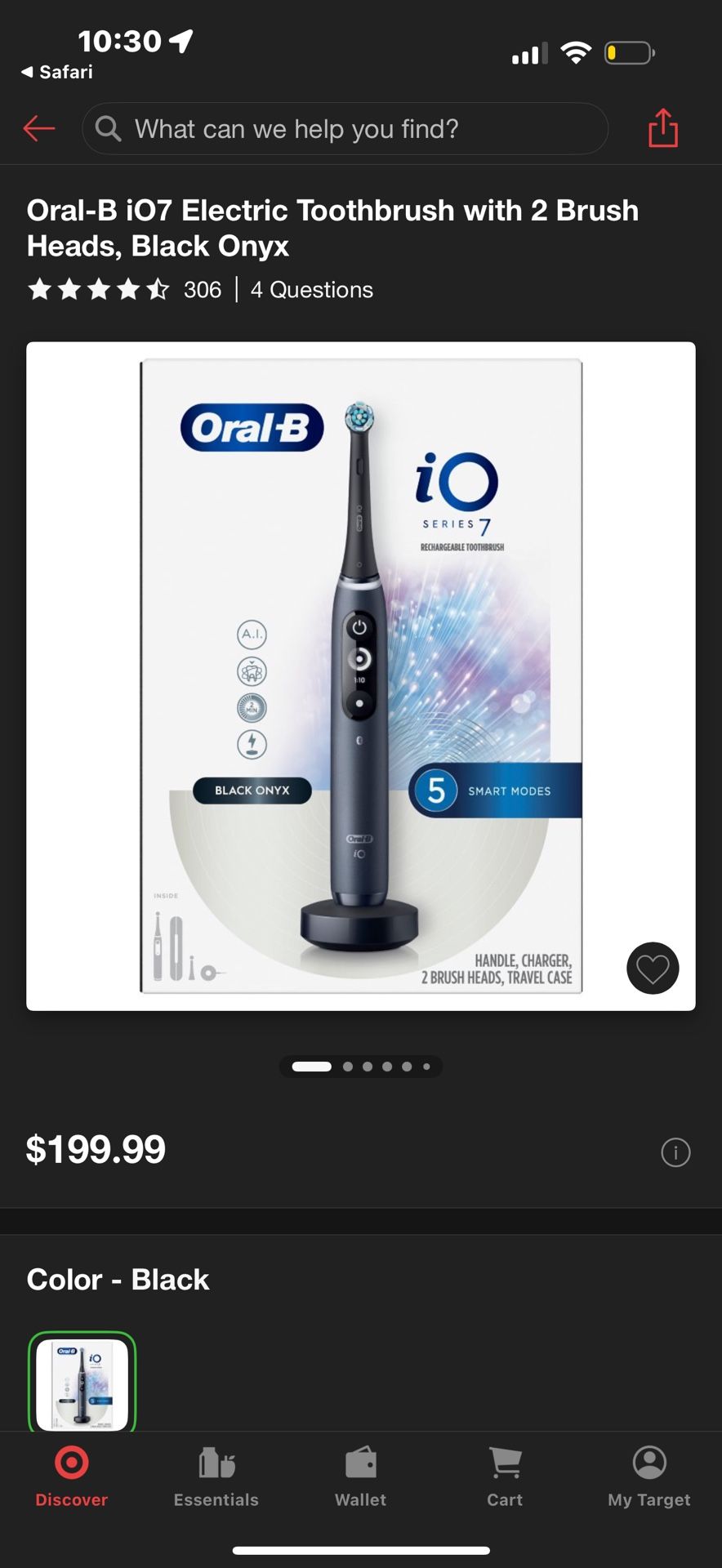Image resolution: width=722 pixels, height=1568 pixels.
Task: Advance to the second image dot
Action: [x=347, y=1067]
